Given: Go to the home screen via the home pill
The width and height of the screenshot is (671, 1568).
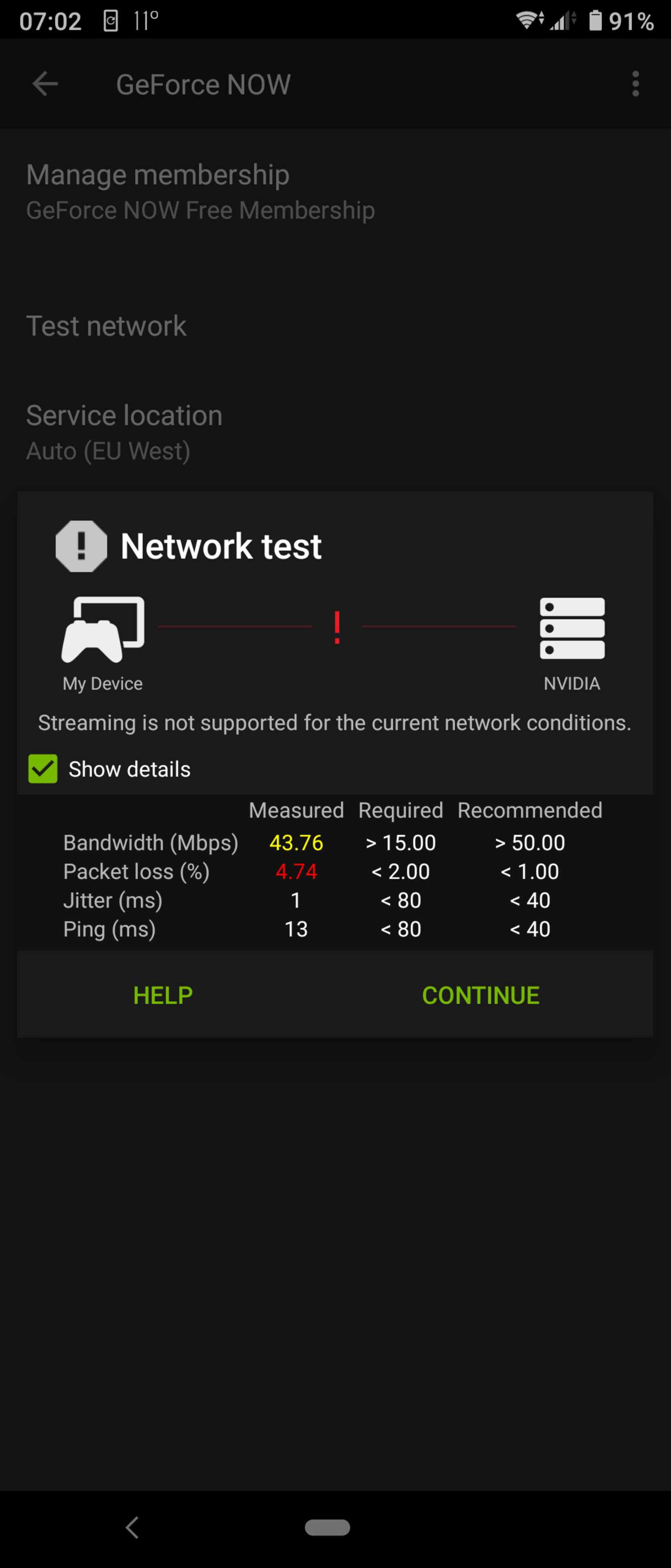Looking at the screenshot, I should pyautogui.click(x=327, y=1527).
